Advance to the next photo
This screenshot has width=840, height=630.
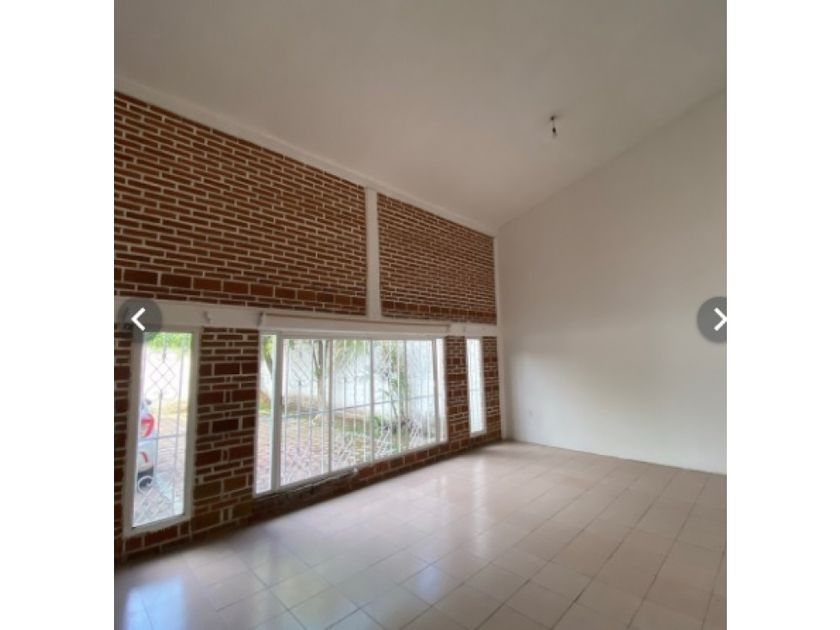coord(712,320)
